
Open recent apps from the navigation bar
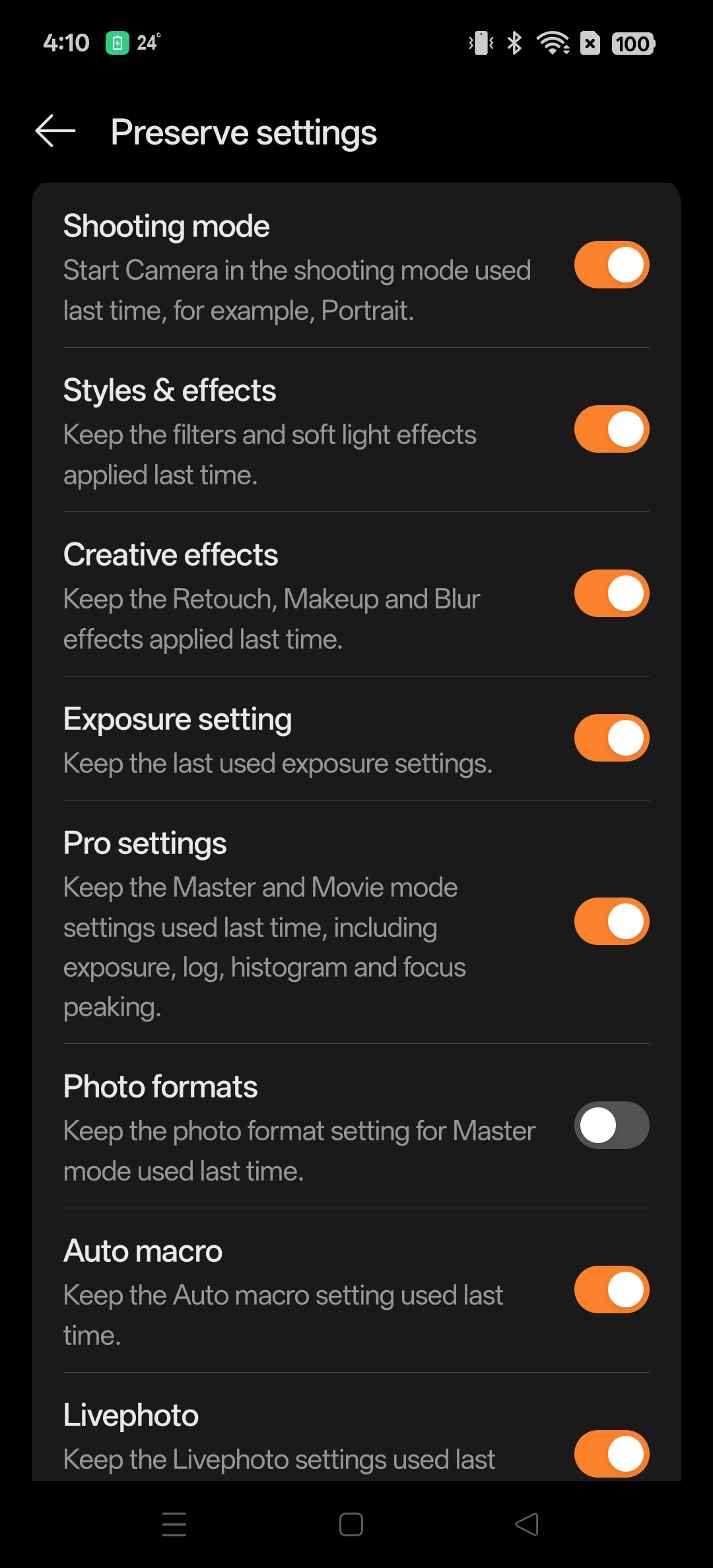174,1524
